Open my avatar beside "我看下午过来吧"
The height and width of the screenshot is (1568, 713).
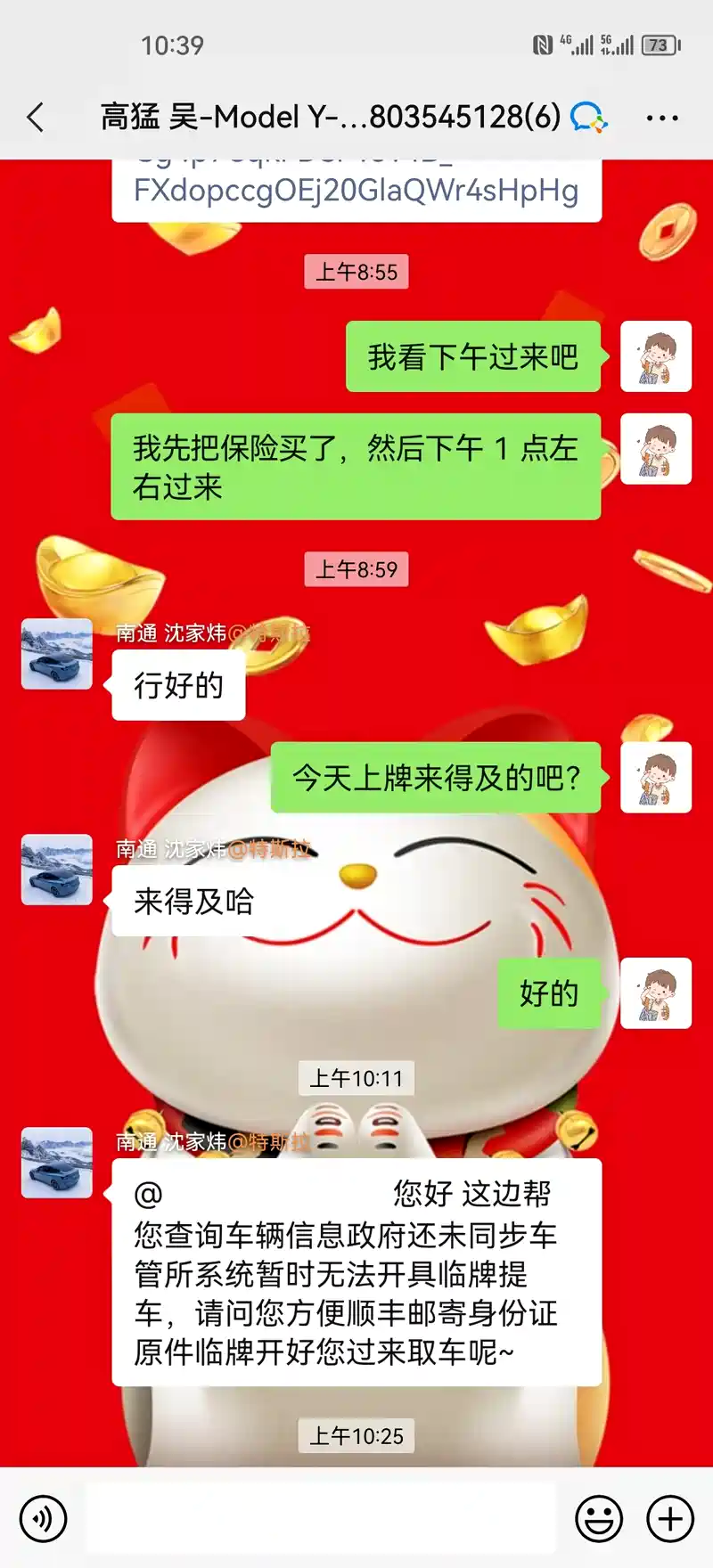[656, 356]
